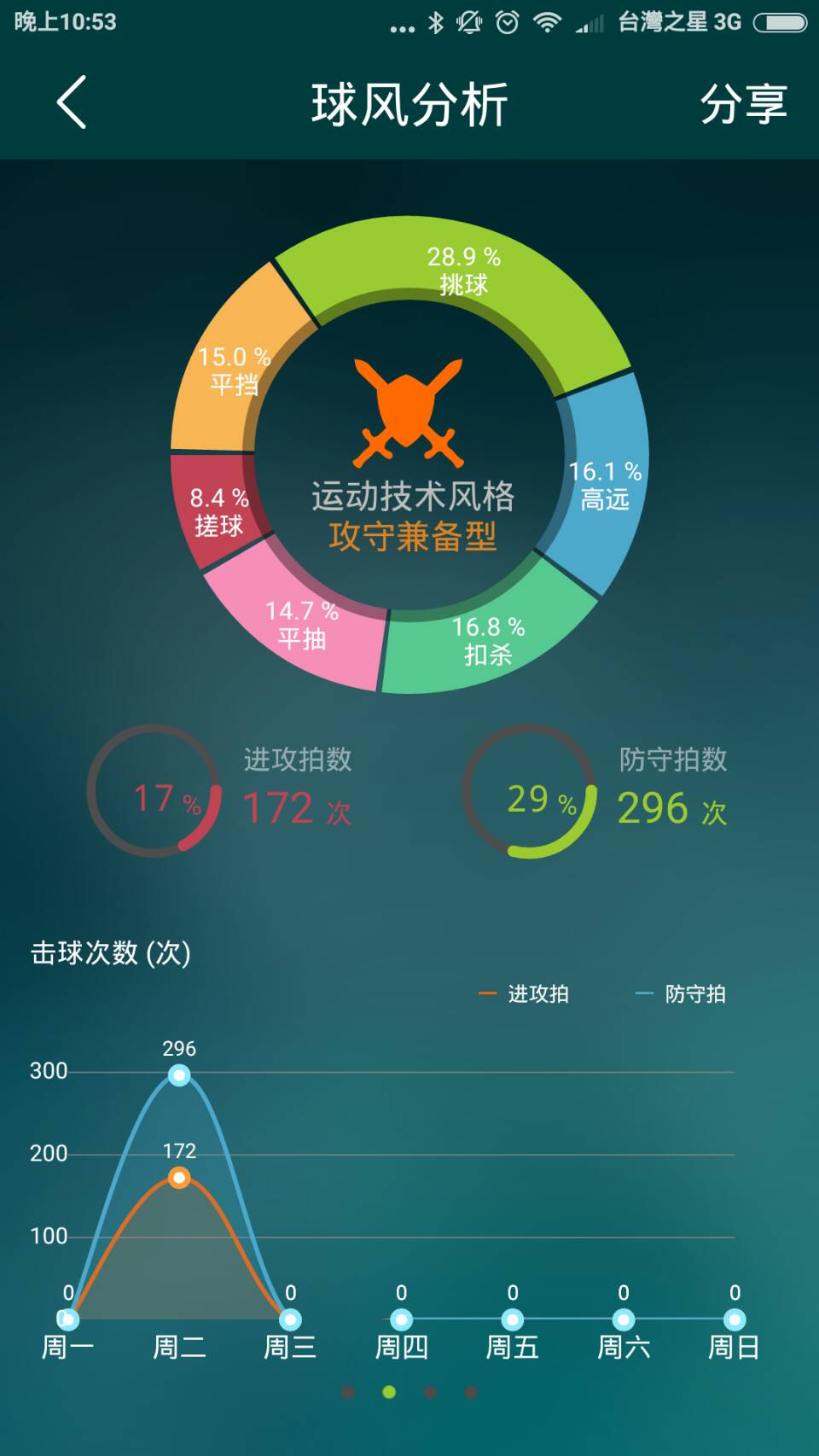Go back using the arrow icon

72,102
